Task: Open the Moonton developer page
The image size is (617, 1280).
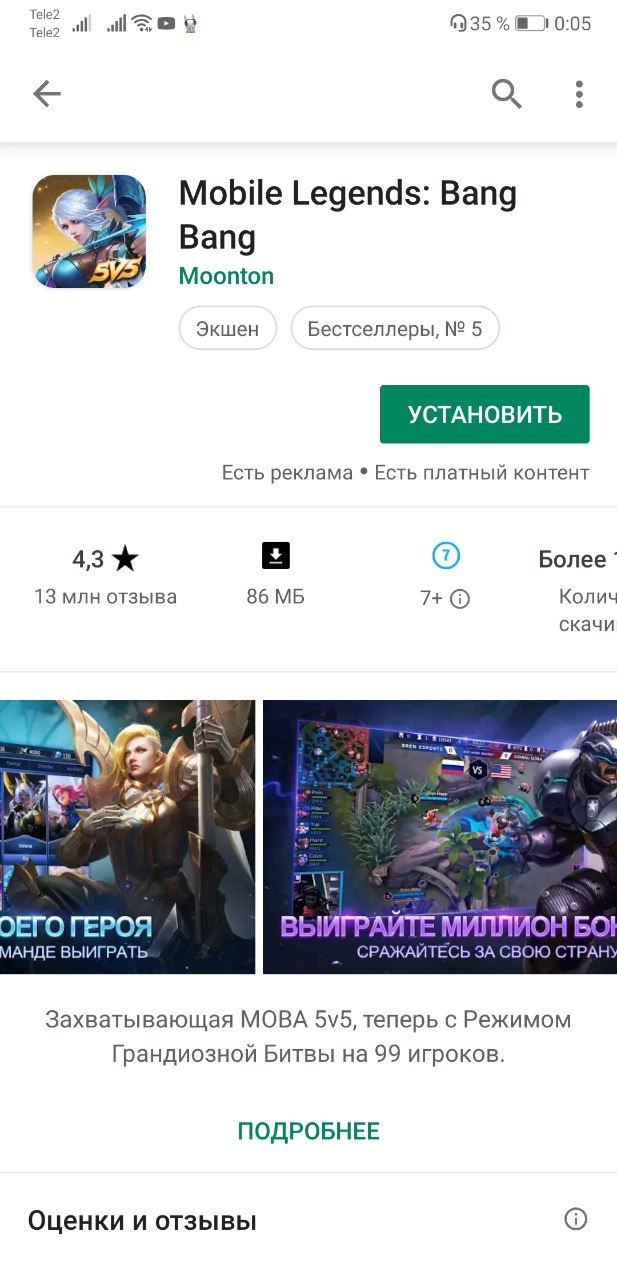Action: click(x=226, y=276)
